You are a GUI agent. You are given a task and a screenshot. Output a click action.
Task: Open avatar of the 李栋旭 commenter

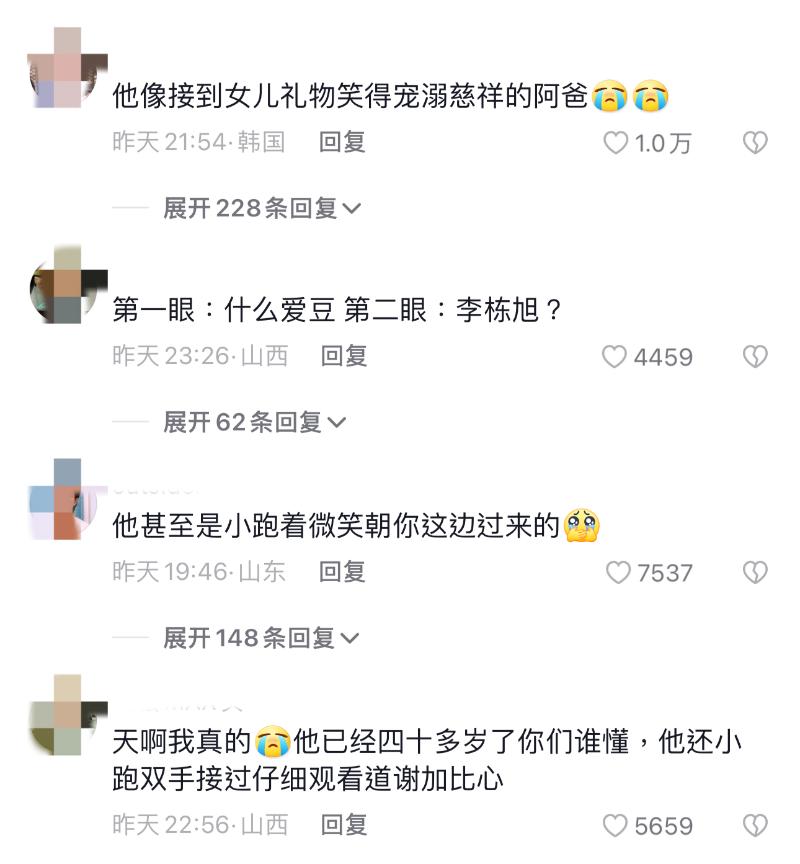68,283
